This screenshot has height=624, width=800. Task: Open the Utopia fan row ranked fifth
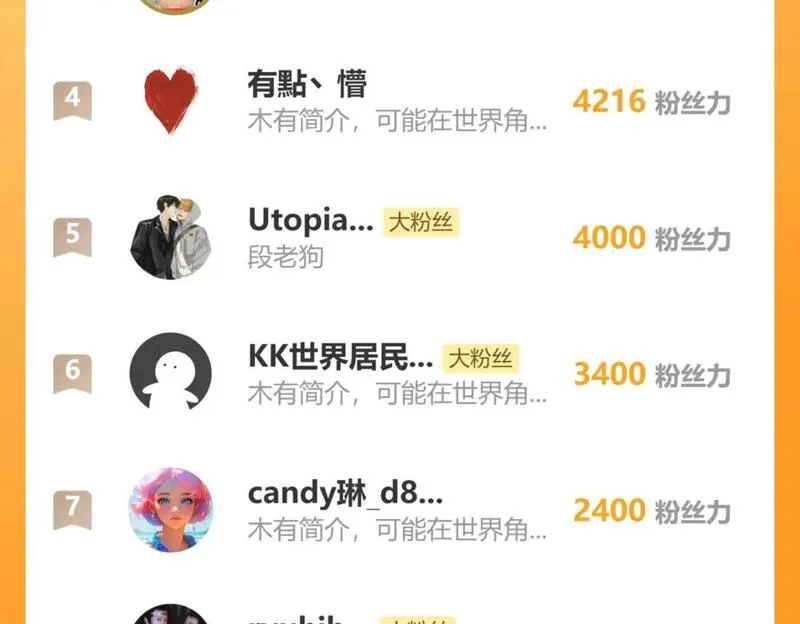(x=311, y=221)
